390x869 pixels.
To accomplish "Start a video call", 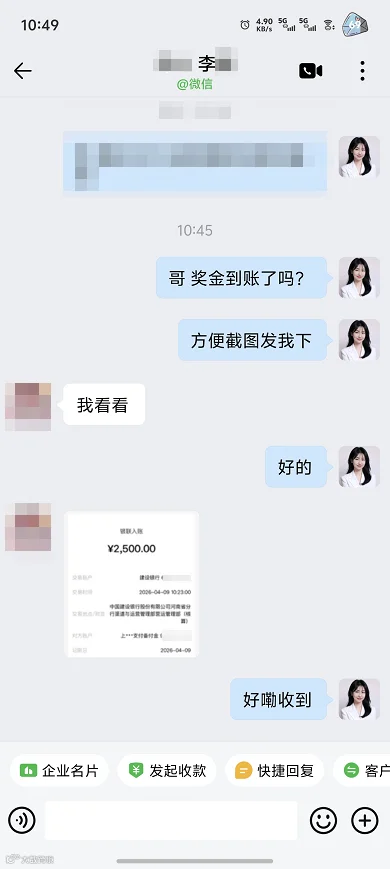I will [x=311, y=70].
